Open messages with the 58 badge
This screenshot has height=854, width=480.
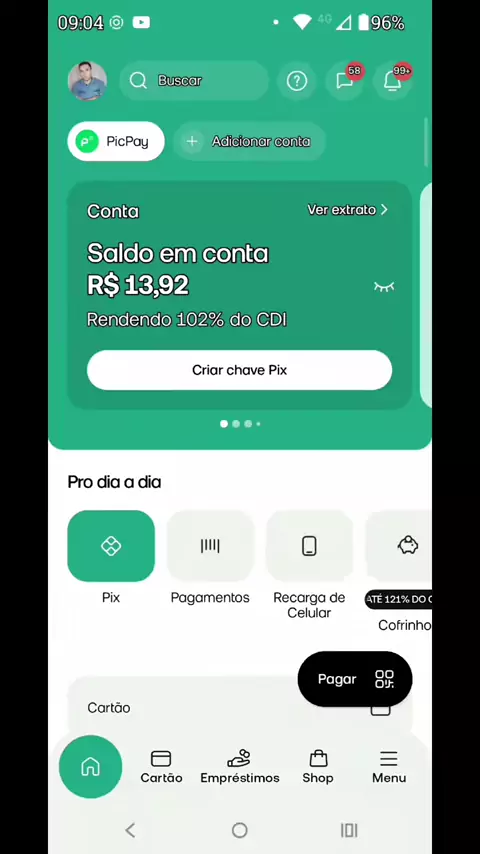[345, 81]
